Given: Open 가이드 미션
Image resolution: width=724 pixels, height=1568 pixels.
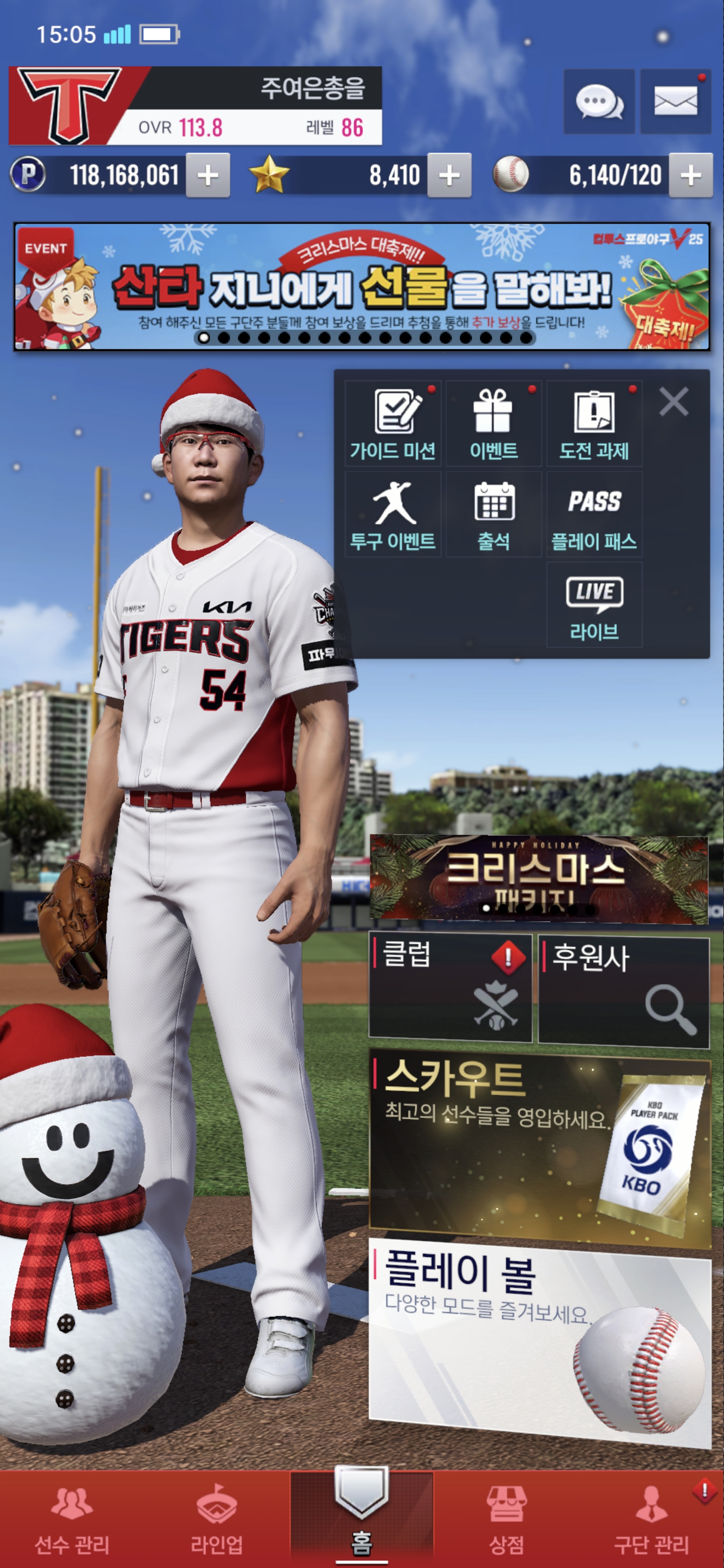Looking at the screenshot, I should click(393, 424).
